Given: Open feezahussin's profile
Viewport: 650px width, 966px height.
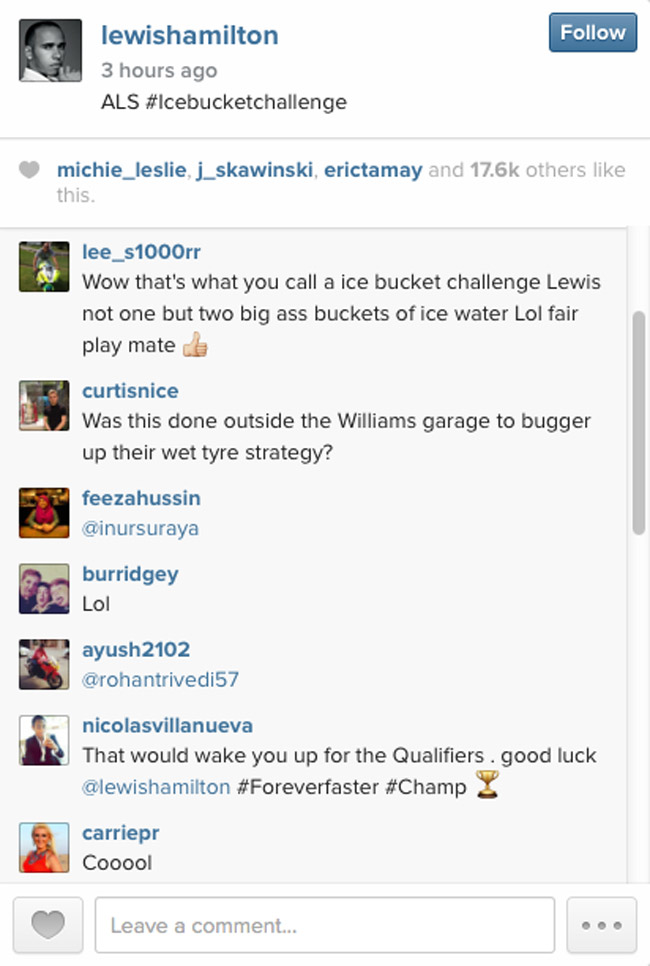Looking at the screenshot, I should point(141,498).
